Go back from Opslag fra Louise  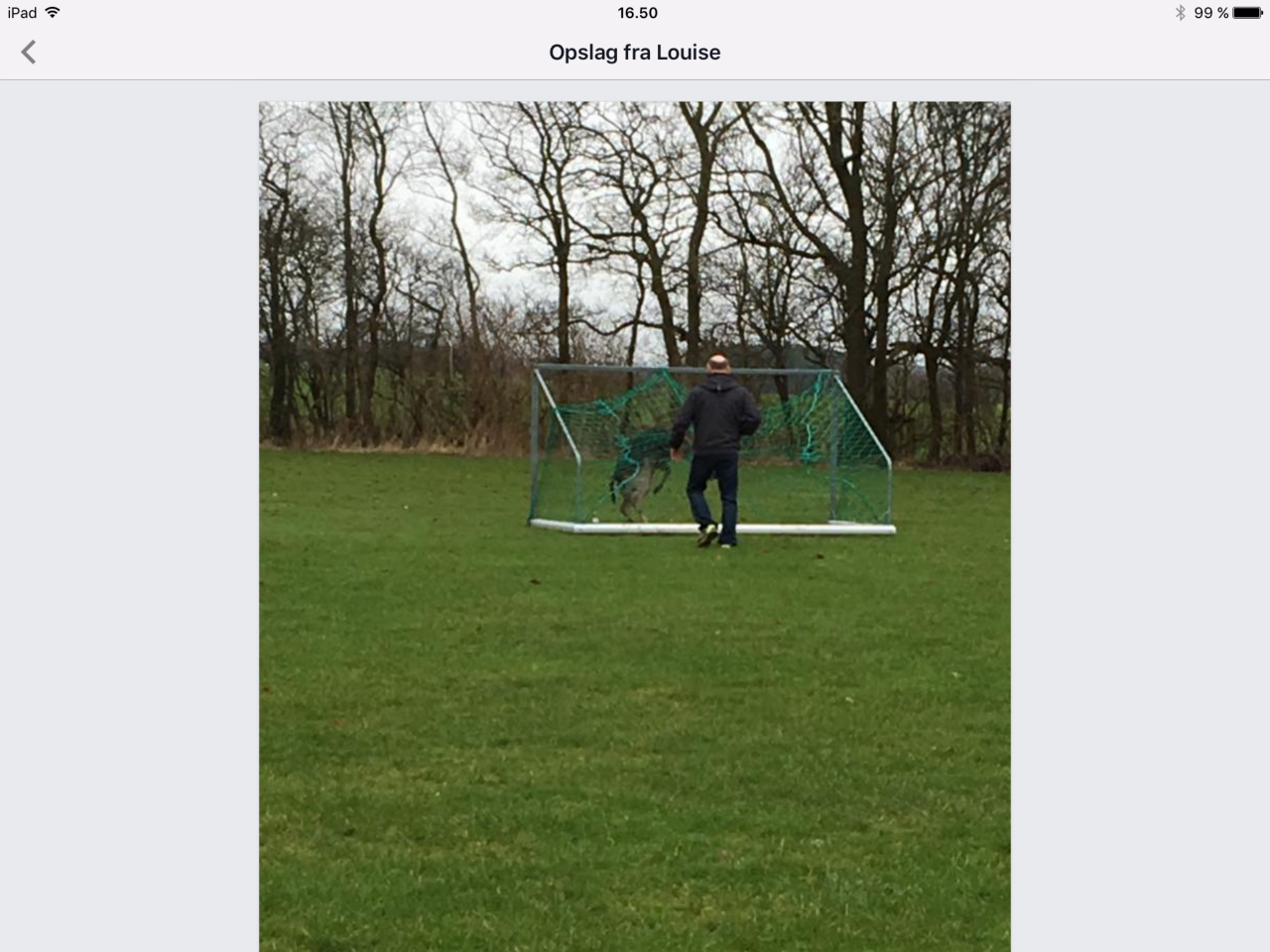(29, 53)
